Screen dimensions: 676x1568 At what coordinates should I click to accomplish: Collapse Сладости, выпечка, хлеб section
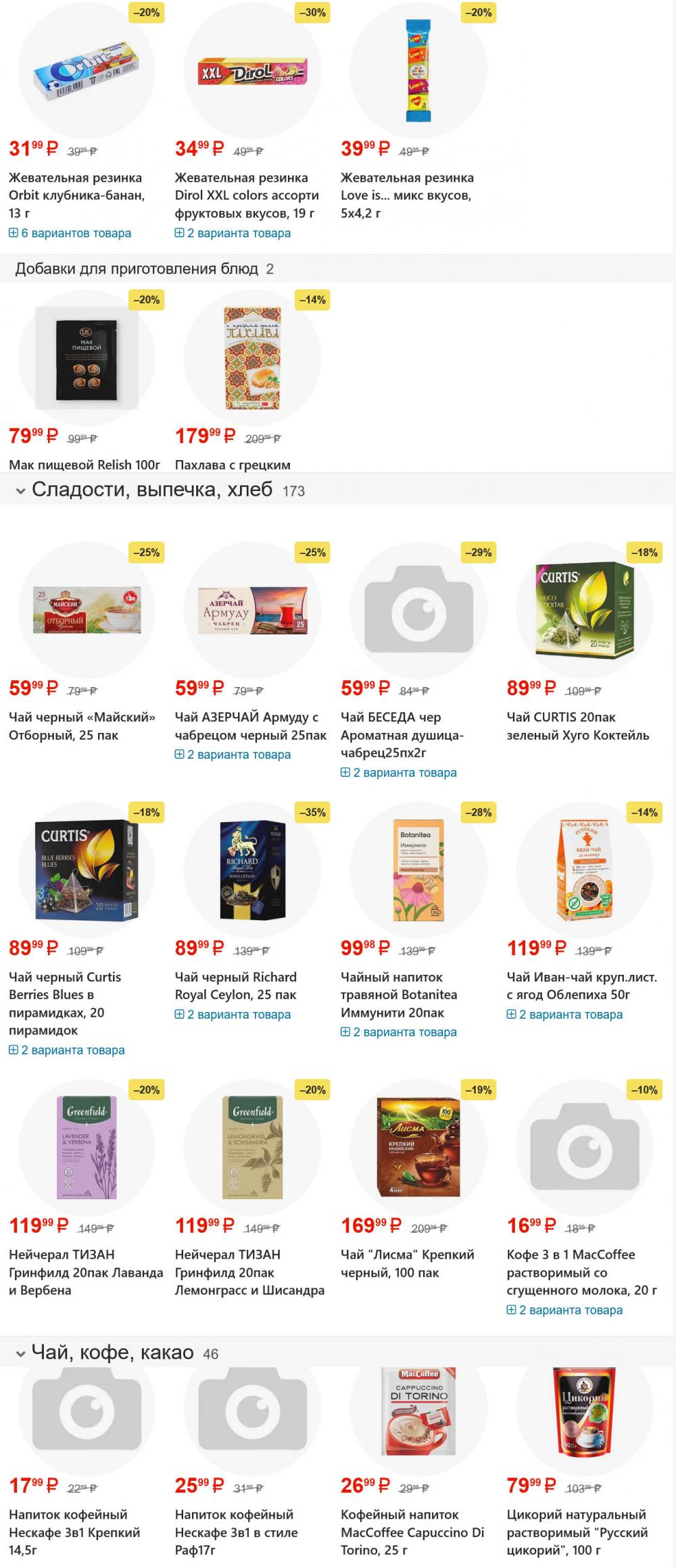click(21, 491)
